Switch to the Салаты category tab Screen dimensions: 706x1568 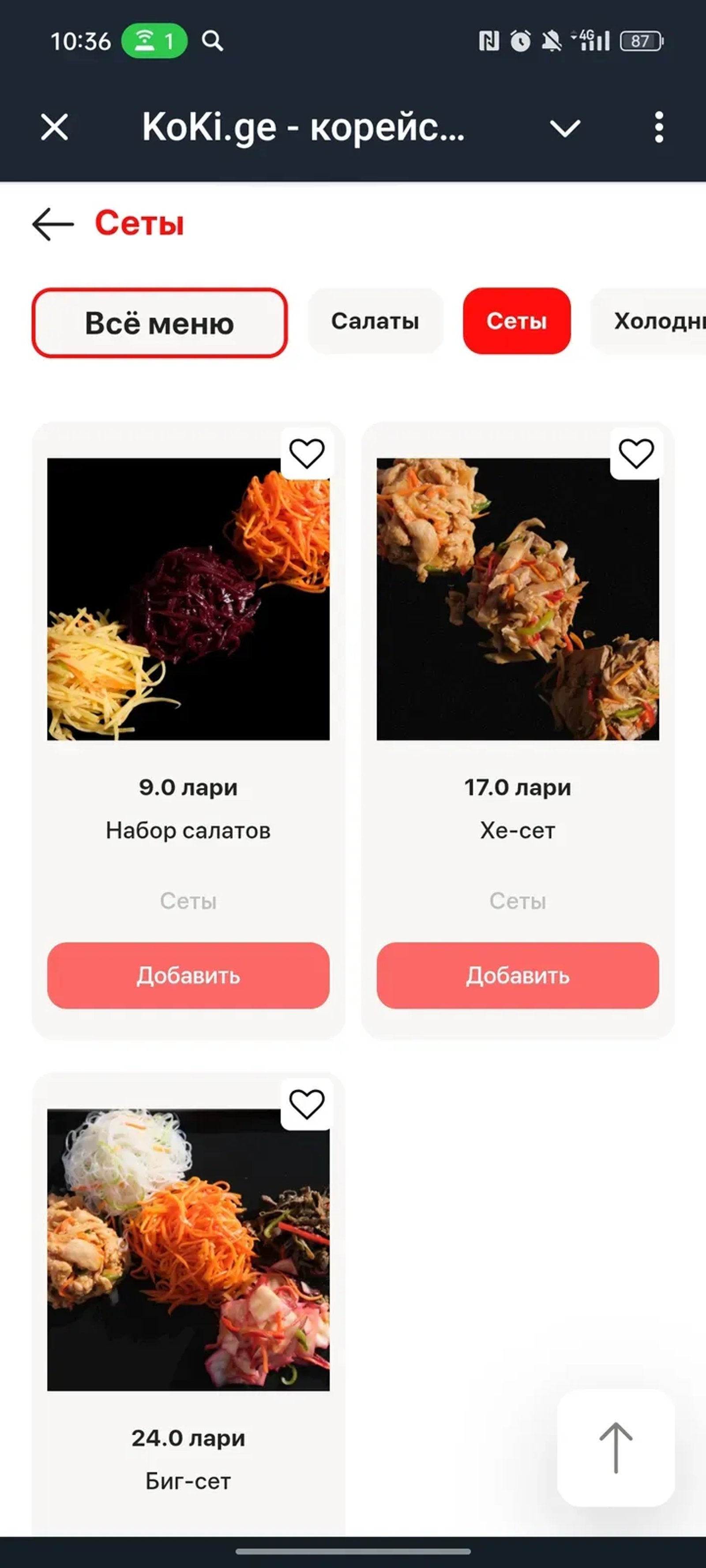point(375,321)
